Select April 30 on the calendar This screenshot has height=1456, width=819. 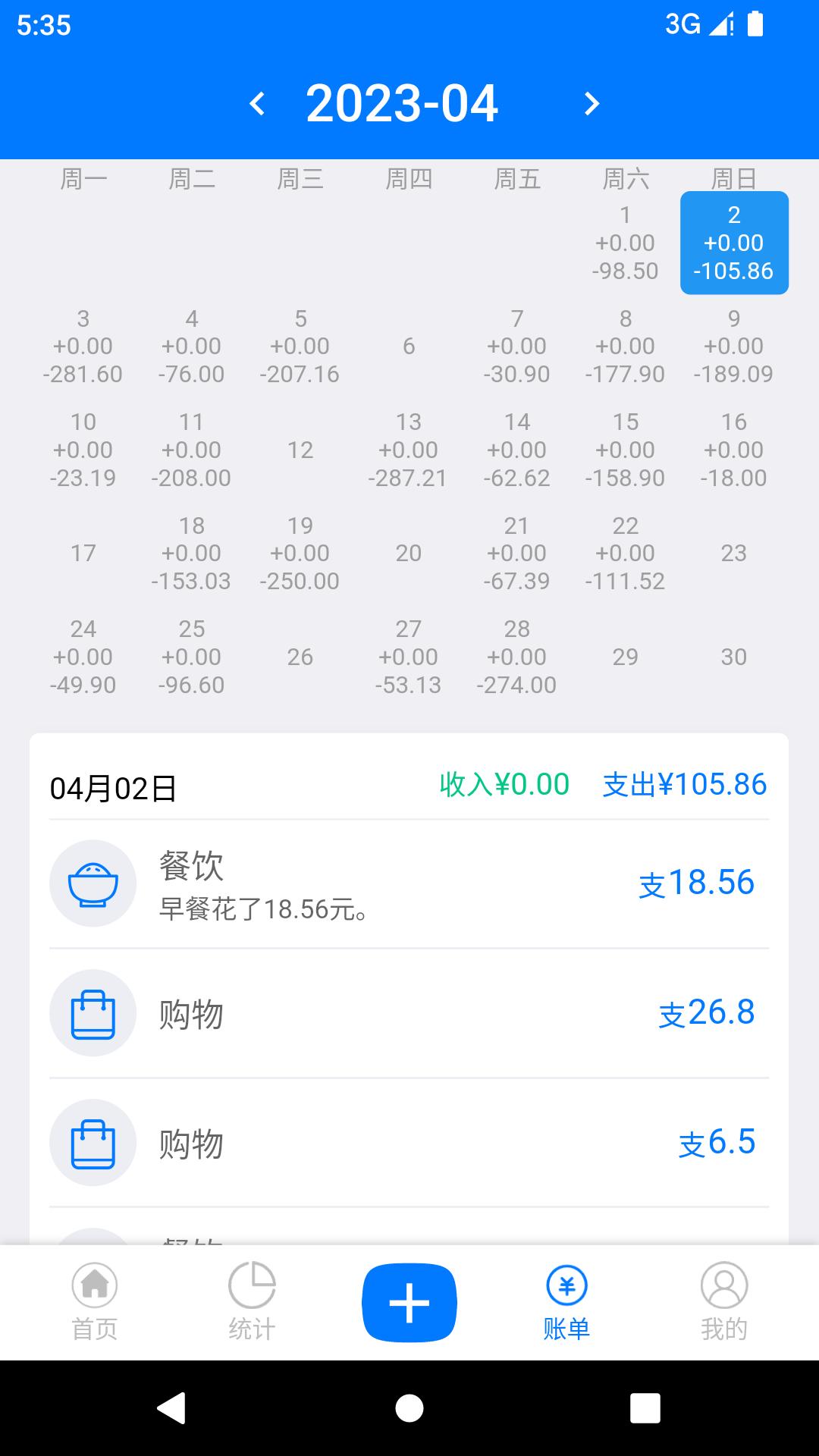[x=733, y=657]
